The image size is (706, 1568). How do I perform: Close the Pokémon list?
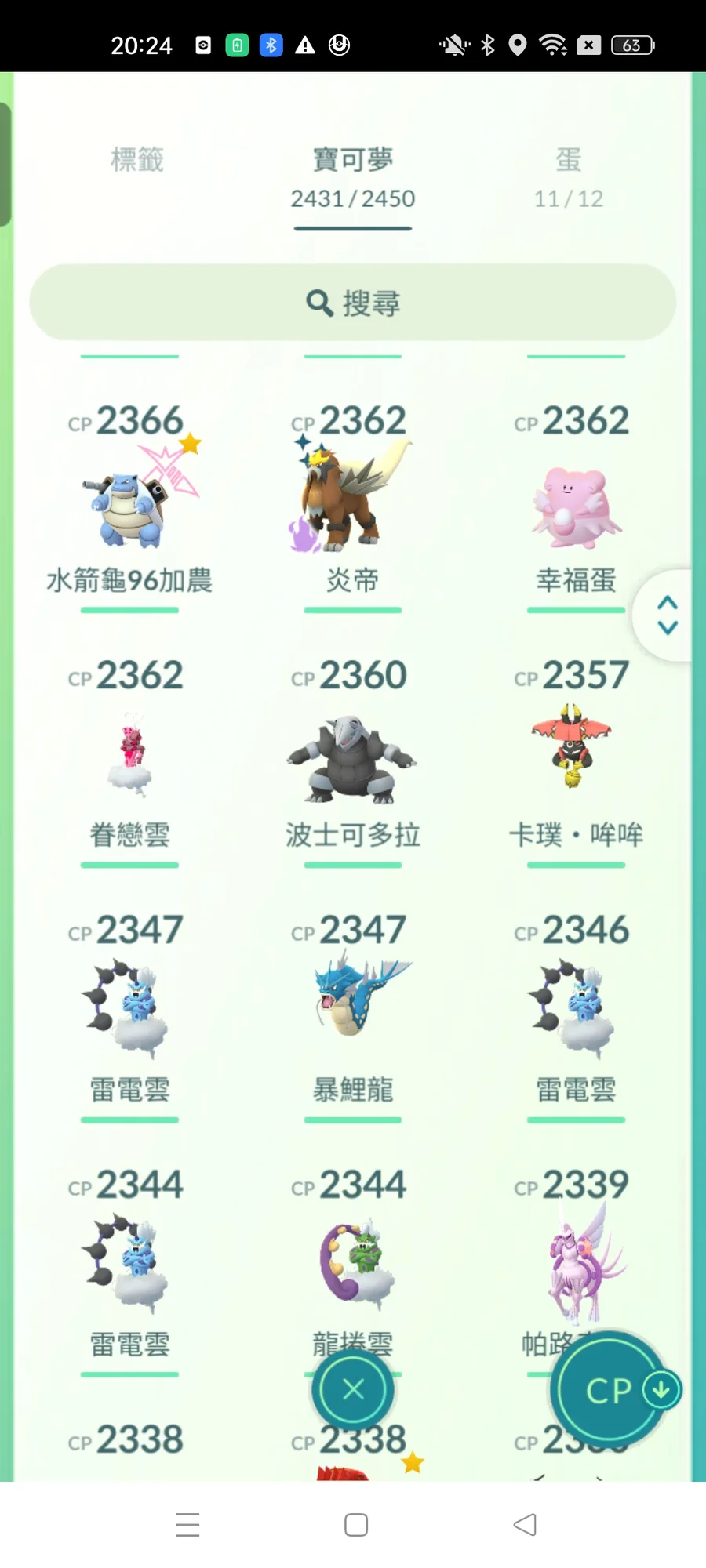353,1389
